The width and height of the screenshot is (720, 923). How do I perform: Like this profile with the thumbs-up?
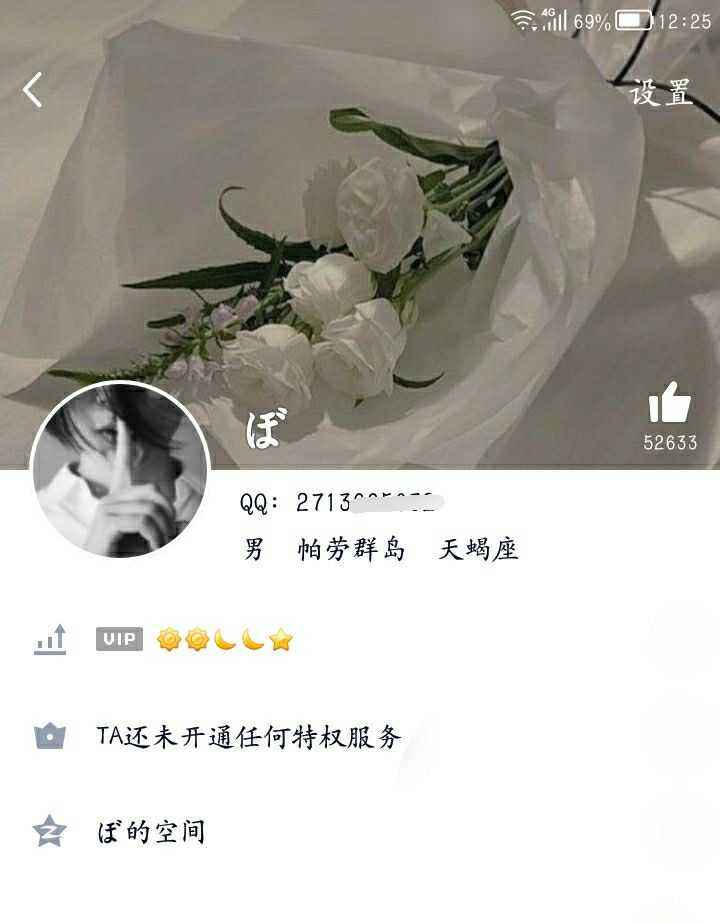click(669, 404)
